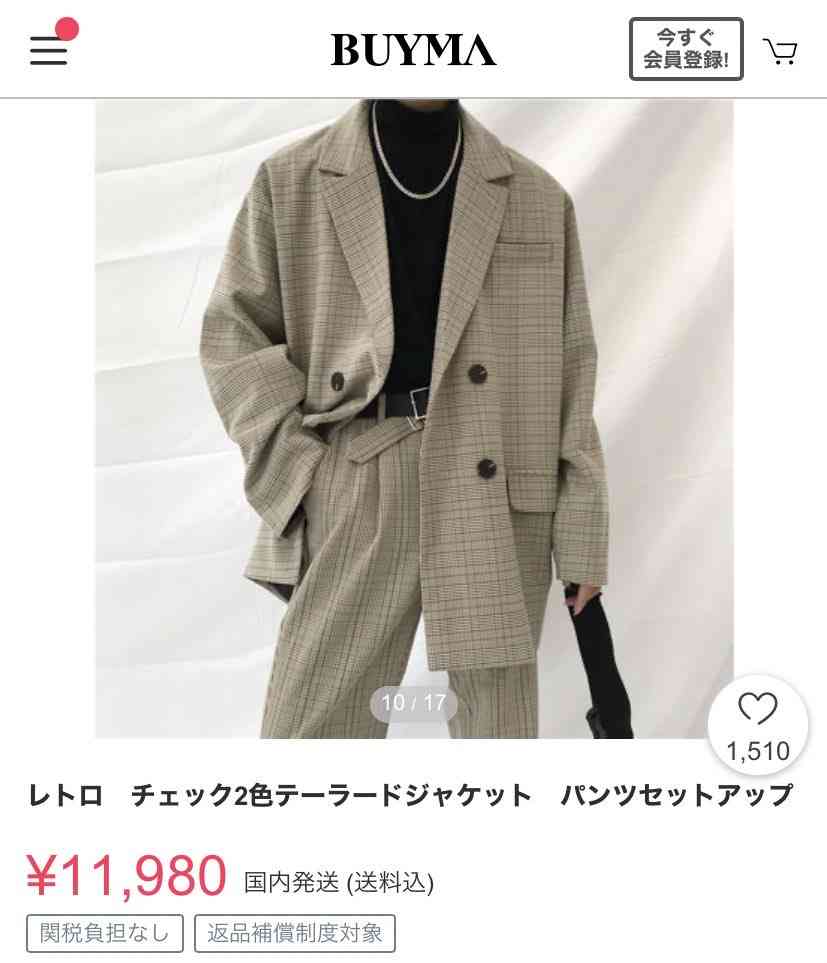Go to the BUYMA home page

pyautogui.click(x=413, y=50)
